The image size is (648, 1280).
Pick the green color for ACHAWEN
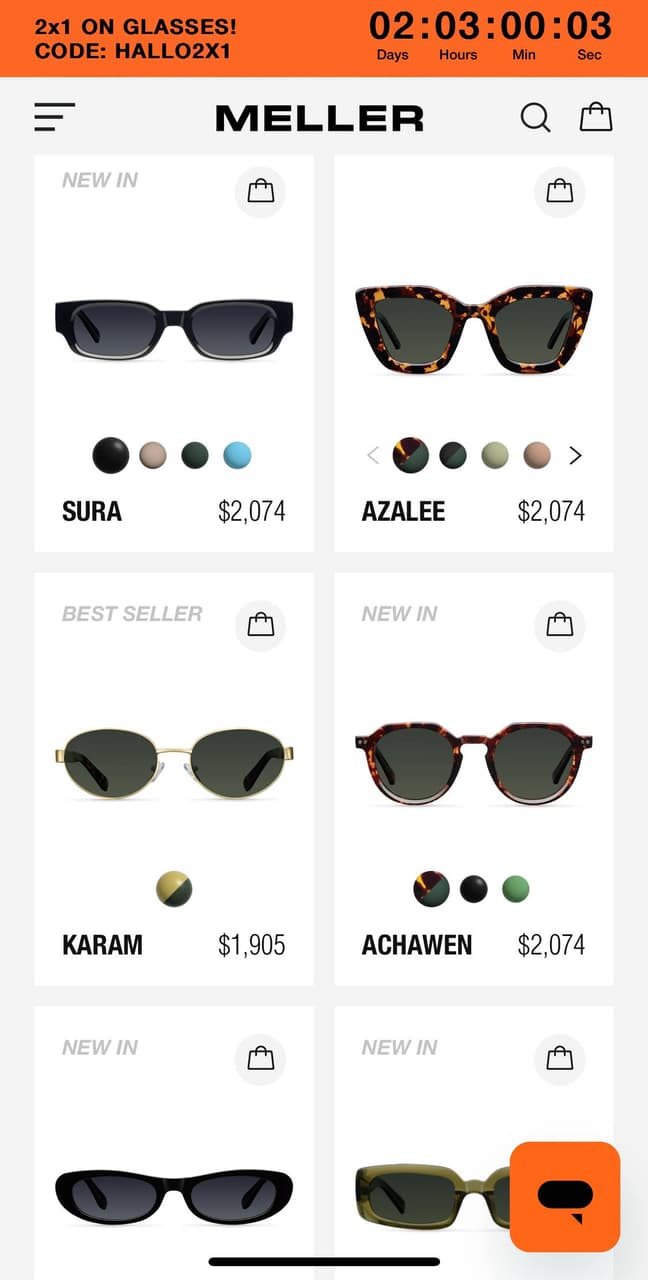point(515,888)
